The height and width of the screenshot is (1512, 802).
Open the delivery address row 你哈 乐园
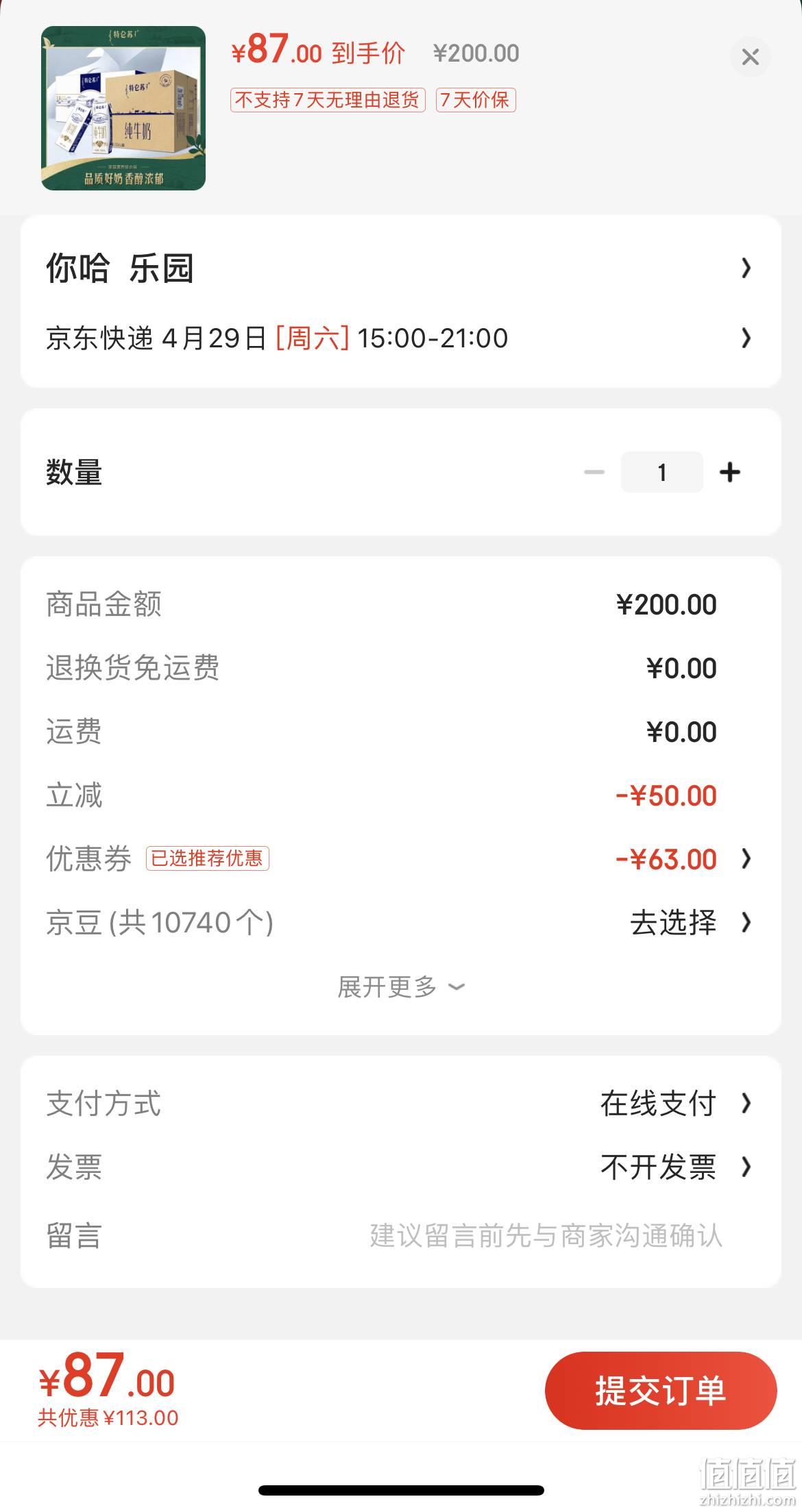[x=401, y=268]
